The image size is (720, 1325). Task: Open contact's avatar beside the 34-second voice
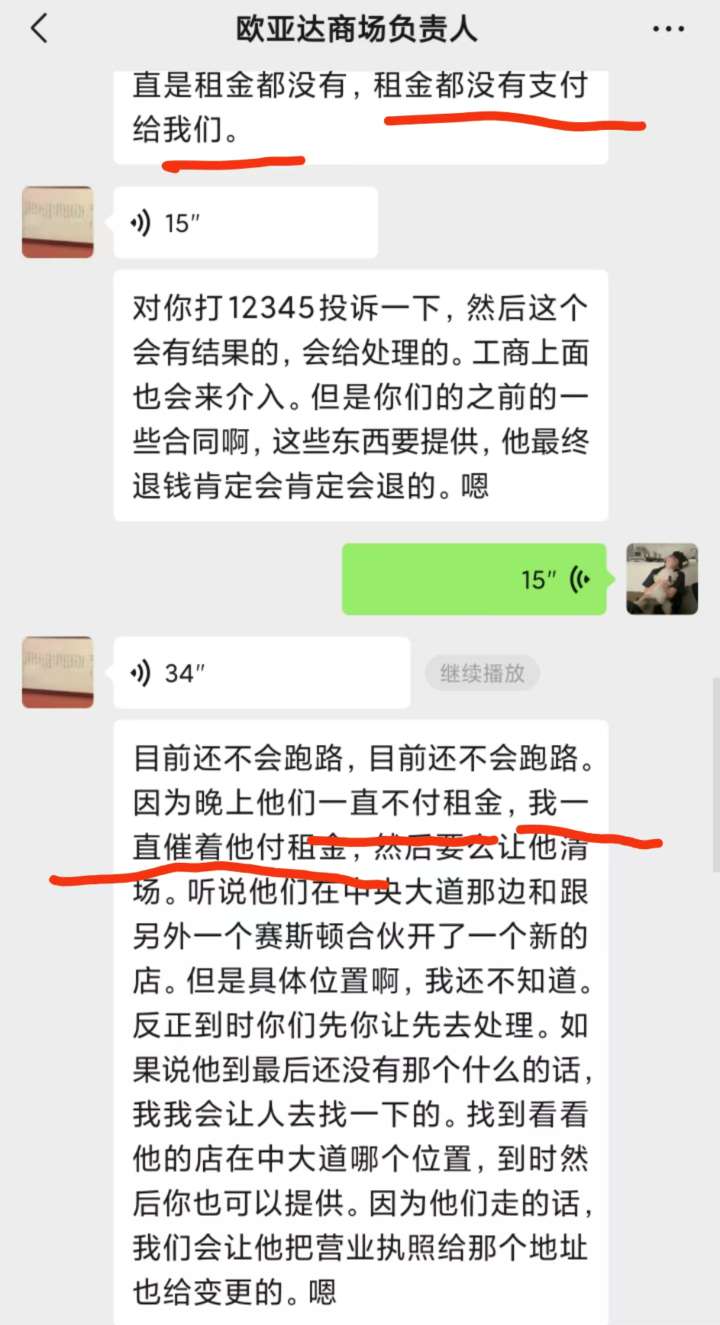click(x=58, y=672)
